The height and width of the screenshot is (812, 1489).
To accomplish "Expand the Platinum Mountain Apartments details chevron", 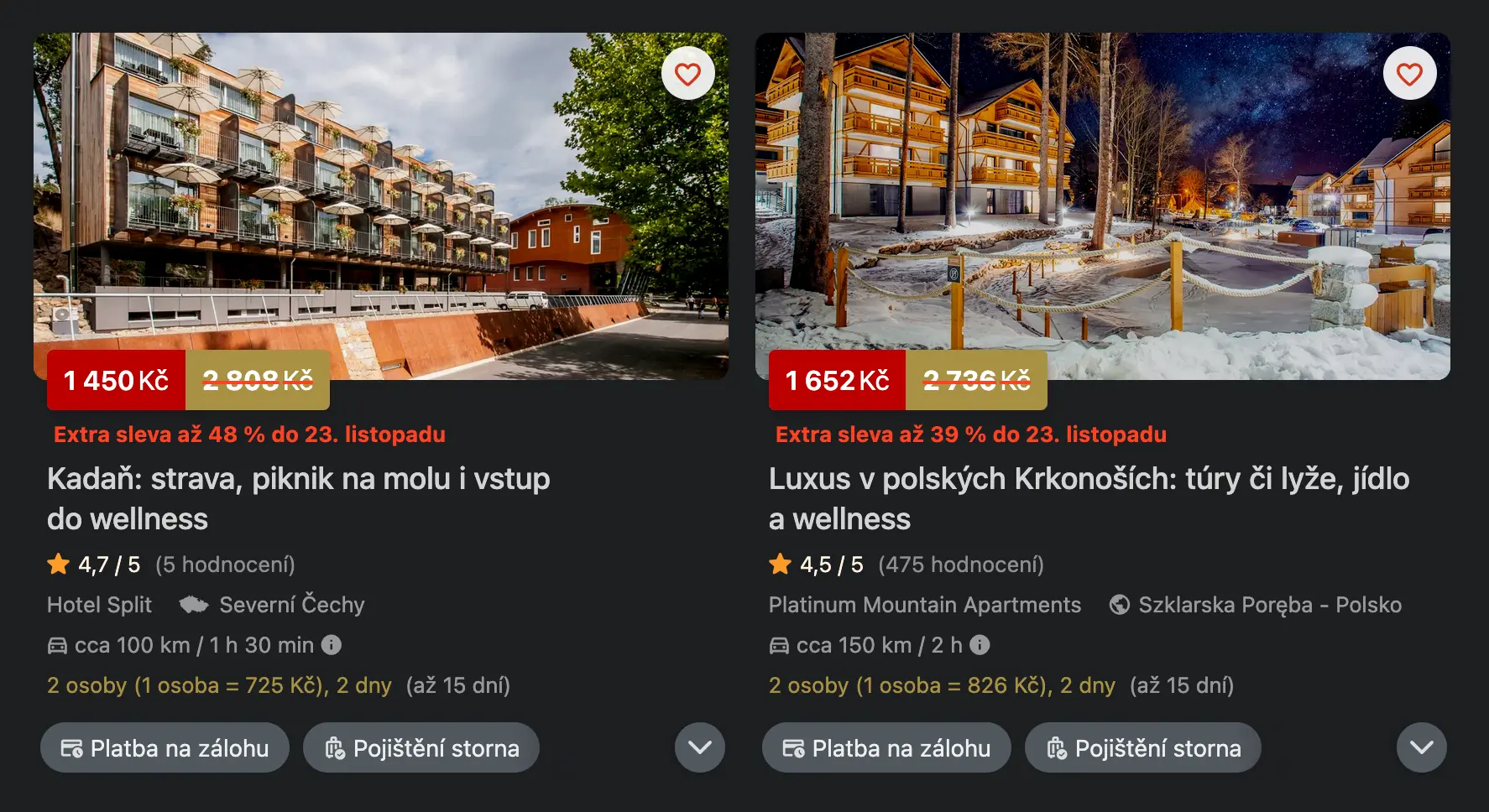I will [x=1421, y=747].
